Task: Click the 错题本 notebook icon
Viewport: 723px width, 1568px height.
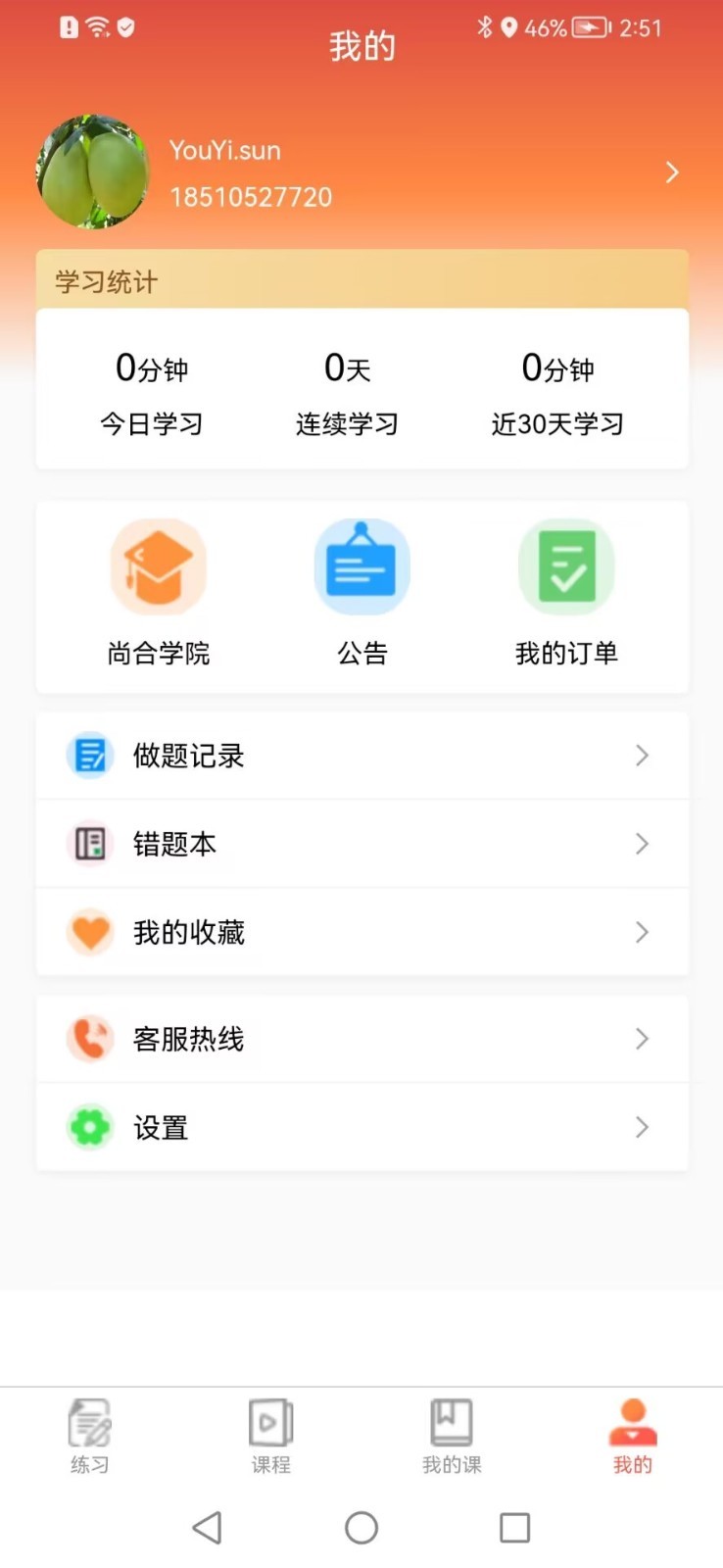Action: [x=90, y=844]
